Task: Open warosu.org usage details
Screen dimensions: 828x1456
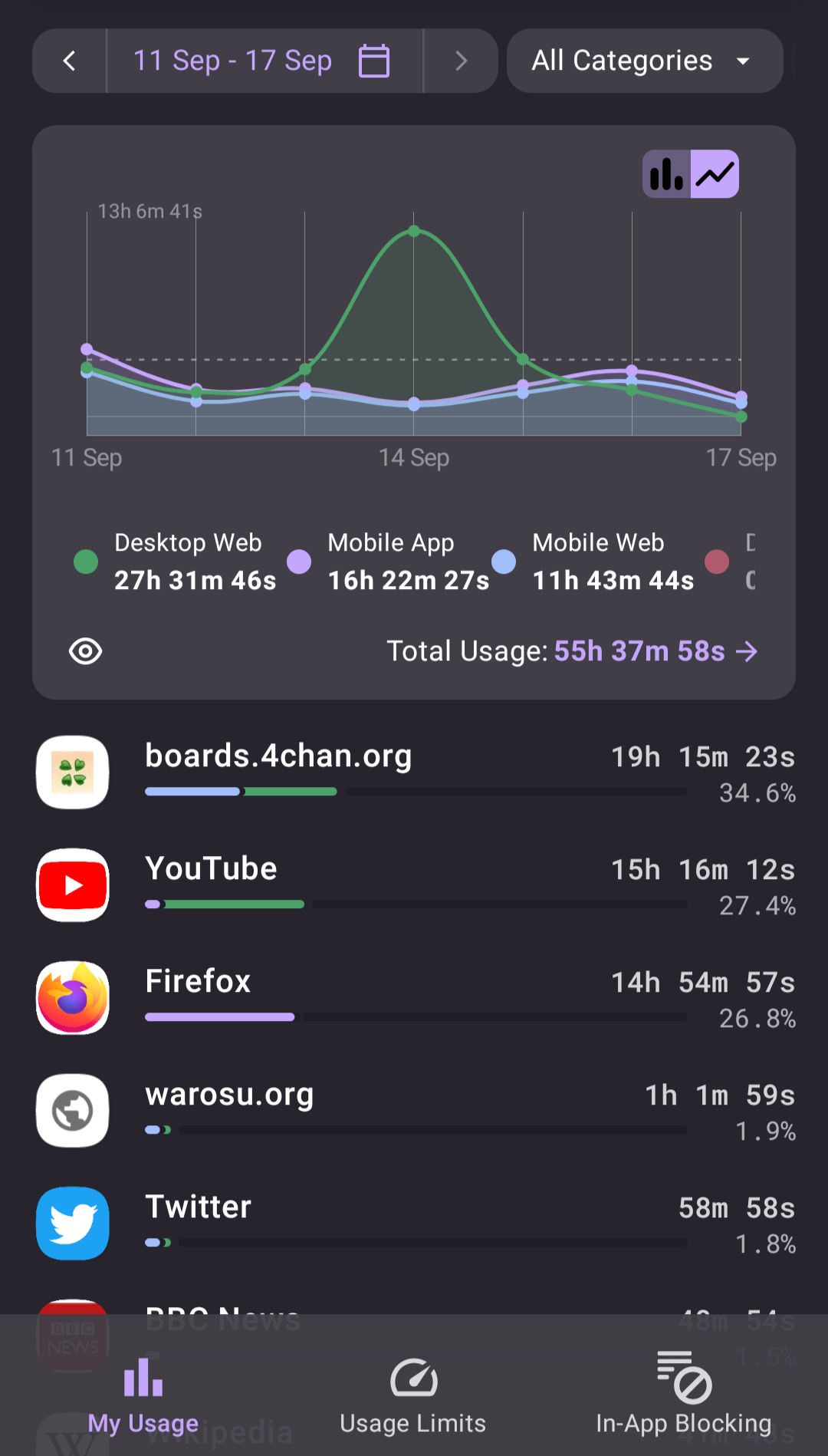Action: tap(414, 1111)
